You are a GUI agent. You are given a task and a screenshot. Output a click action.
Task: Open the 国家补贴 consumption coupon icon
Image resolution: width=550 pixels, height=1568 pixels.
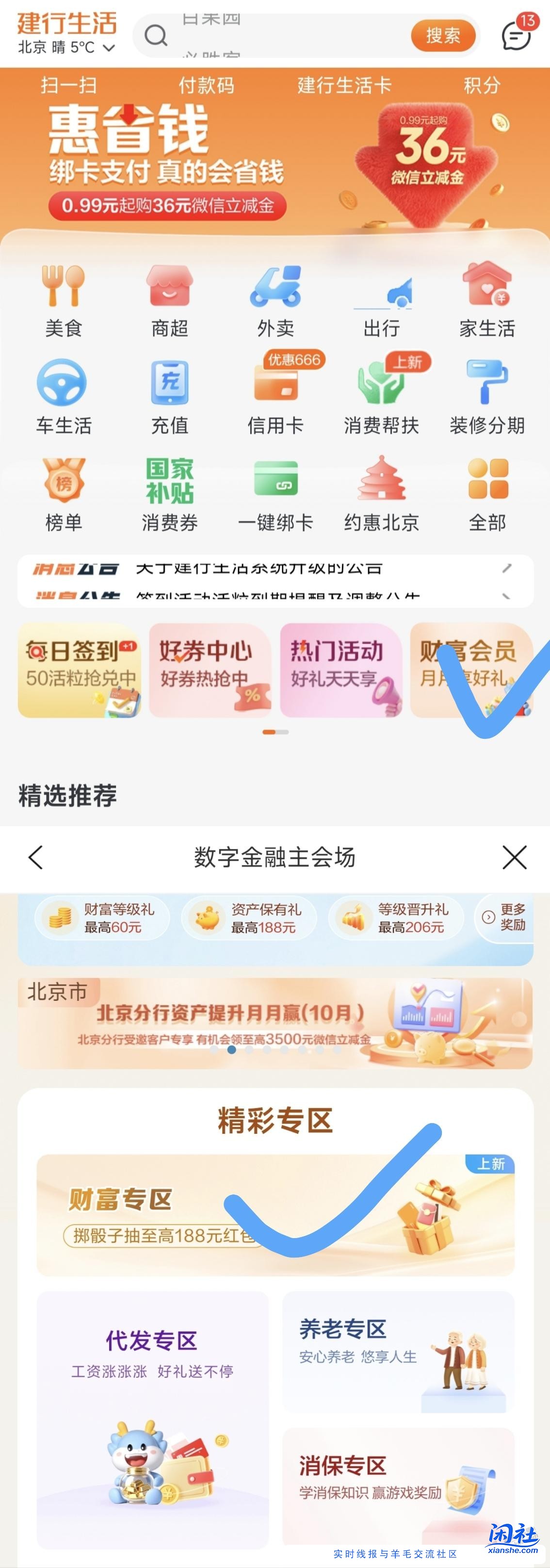170,487
